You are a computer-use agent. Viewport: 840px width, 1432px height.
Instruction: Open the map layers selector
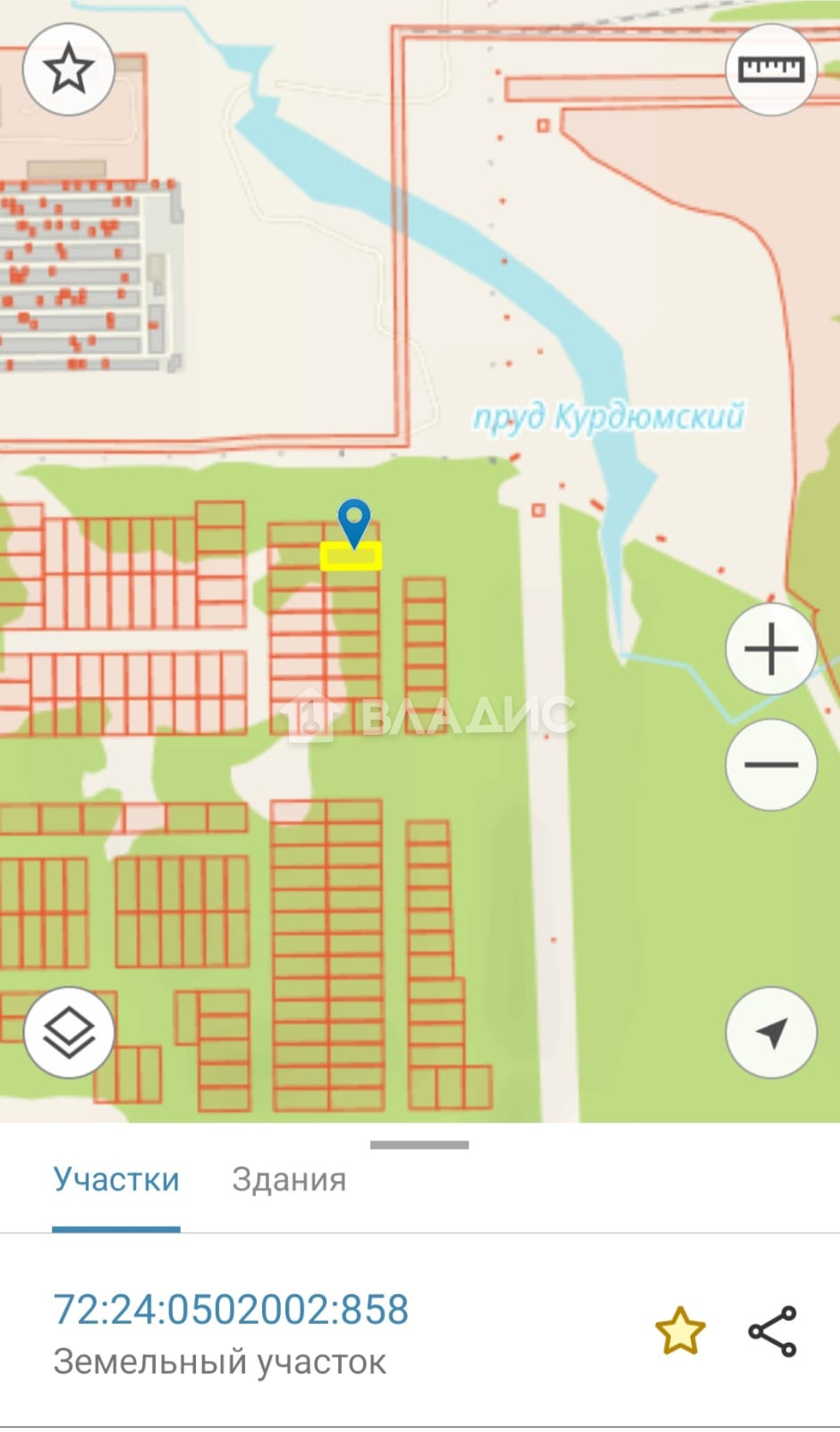click(x=69, y=1033)
